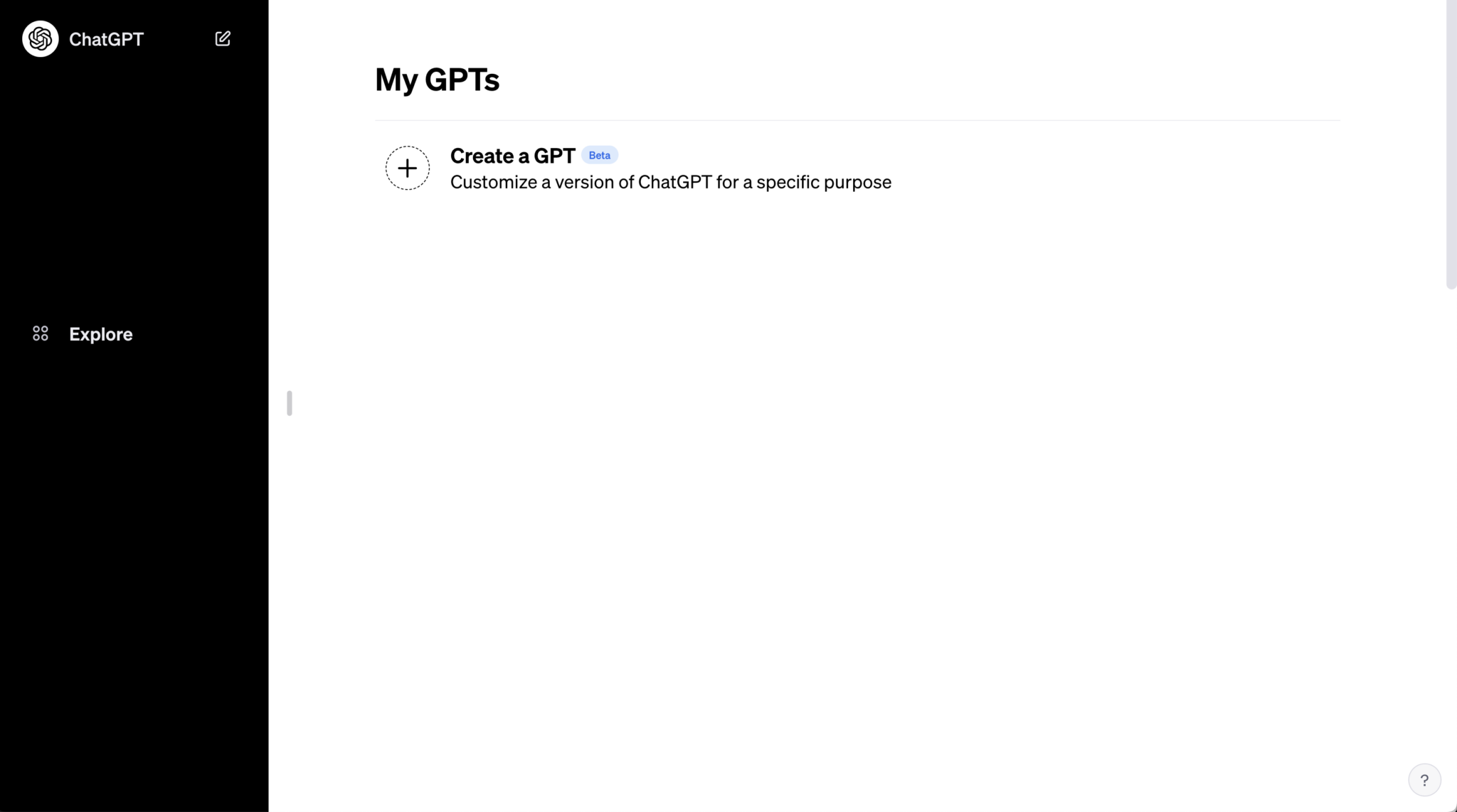Create a GPT
The width and height of the screenshot is (1457, 812).
512,156
